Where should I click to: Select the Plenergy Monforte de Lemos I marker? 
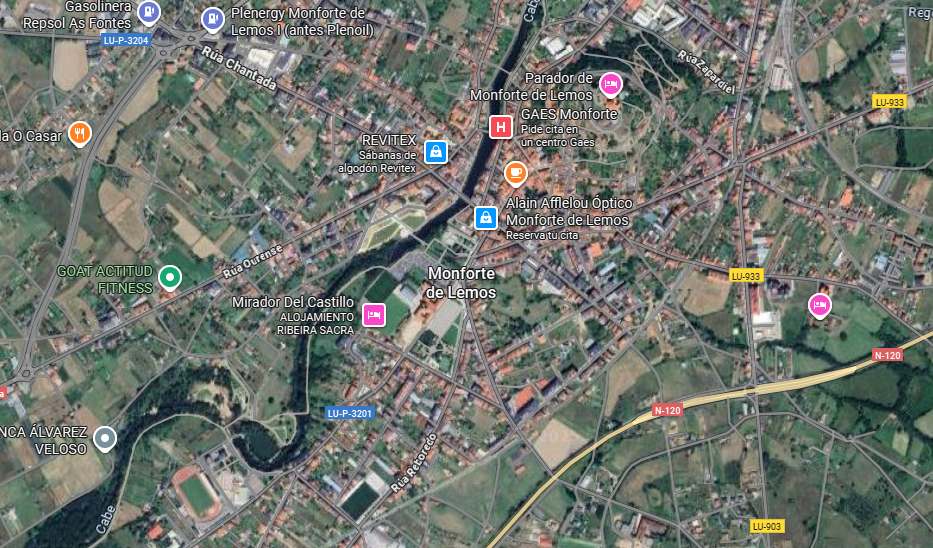(212, 18)
